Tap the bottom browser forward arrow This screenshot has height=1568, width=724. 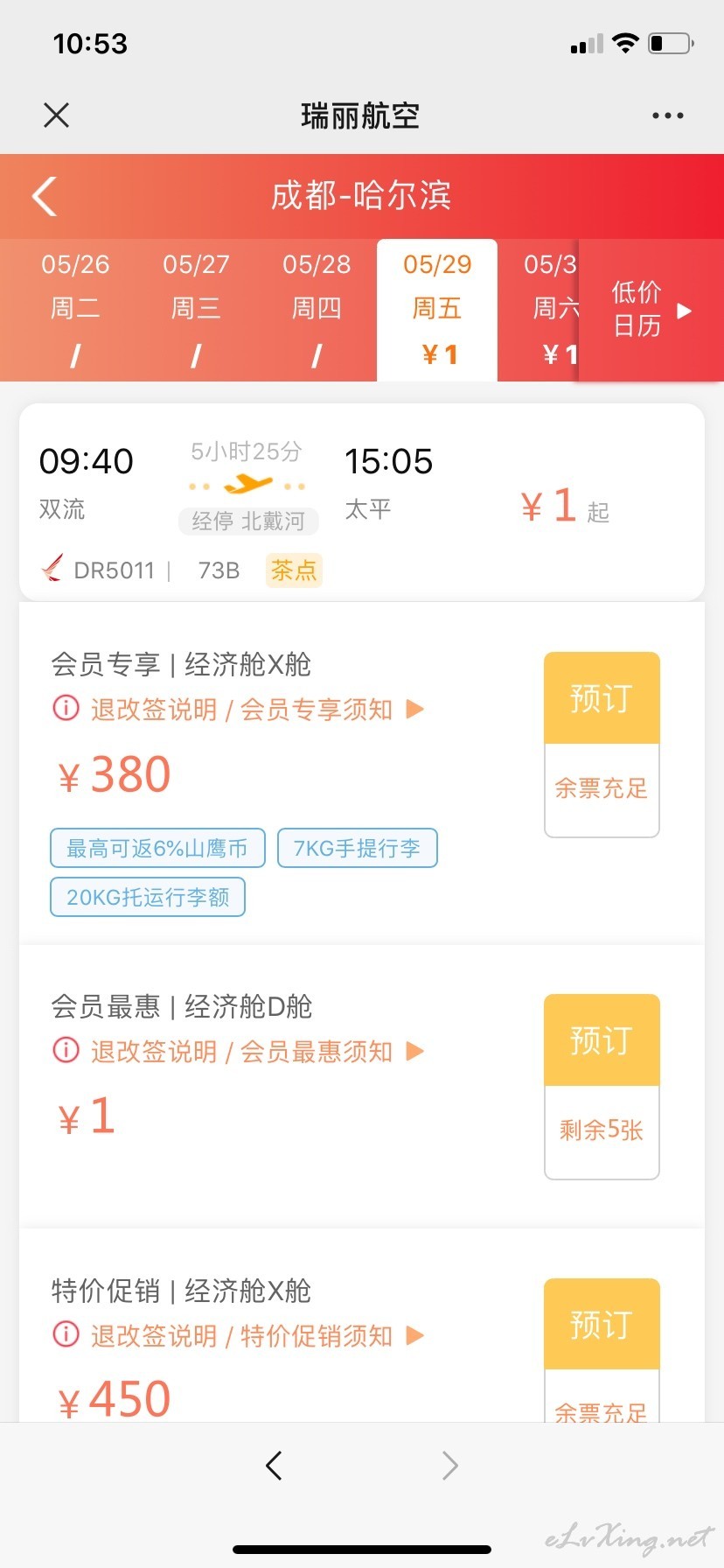tap(449, 1465)
